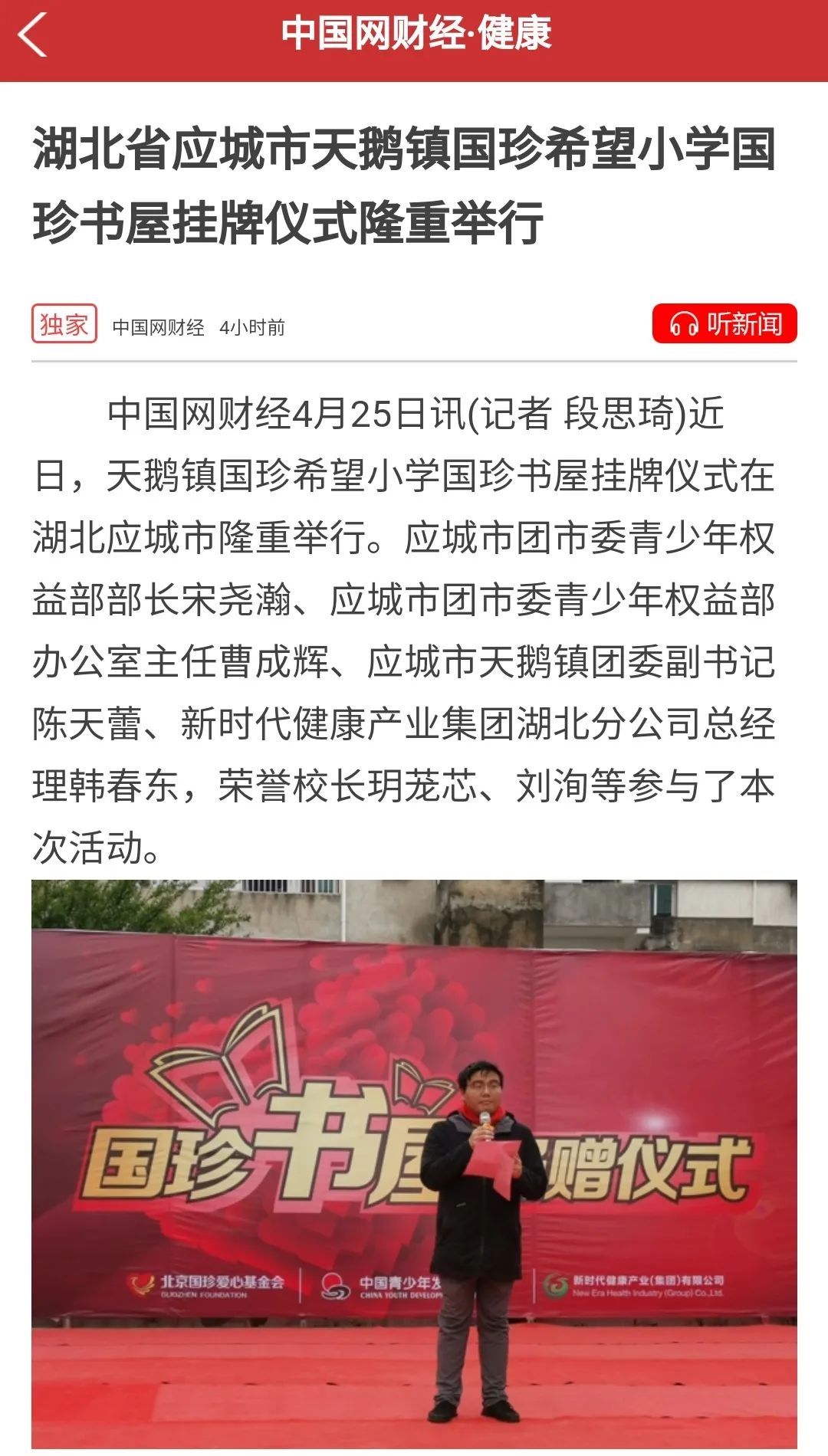Go back using the top-left arrow
Viewport: 828px width, 1456px height.
tap(32, 35)
